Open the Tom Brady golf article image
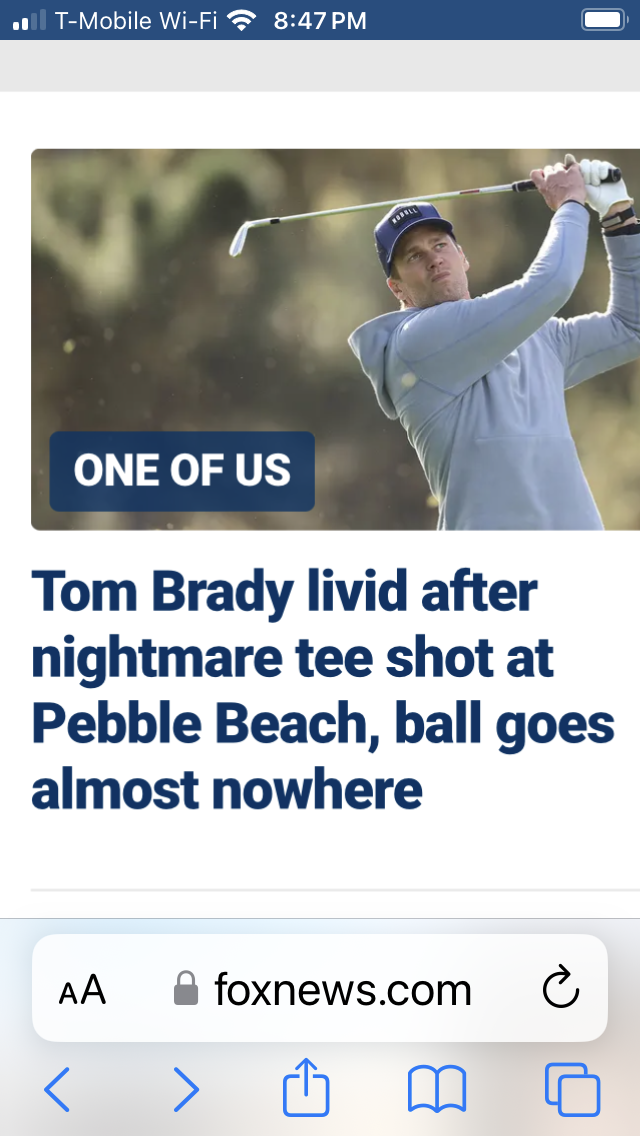 [x=335, y=339]
